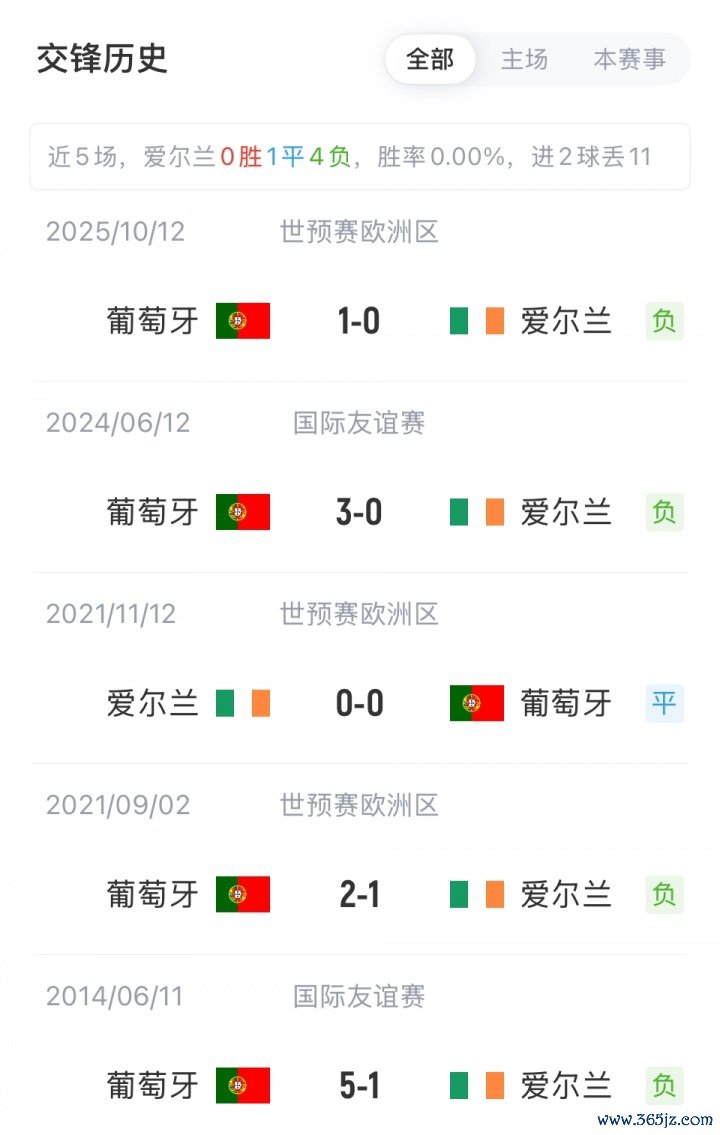The image size is (720, 1135).
Task: Switch to the 主场 tab
Action: [524, 59]
